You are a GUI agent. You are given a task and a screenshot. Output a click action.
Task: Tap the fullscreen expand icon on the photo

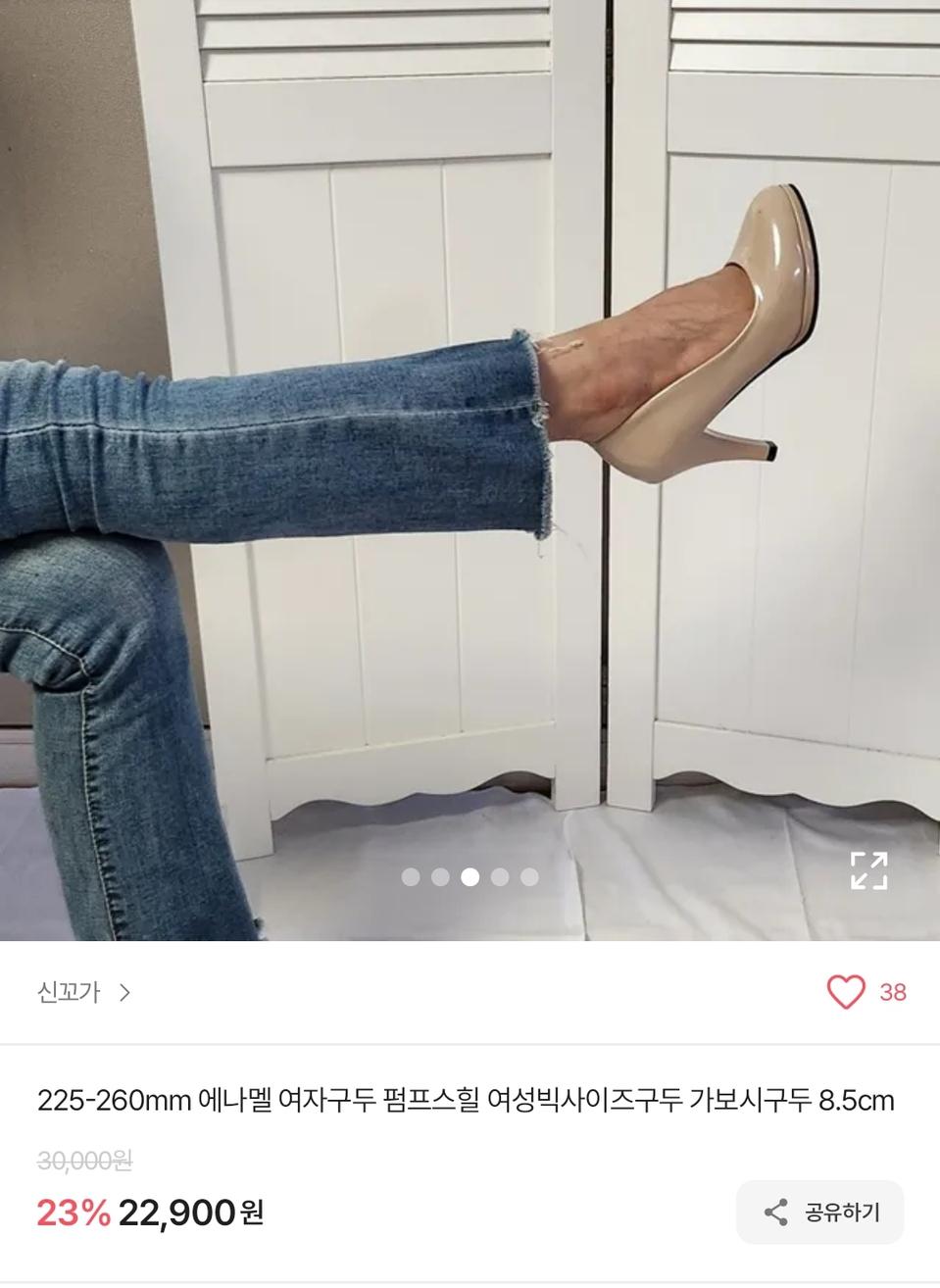coord(868,871)
